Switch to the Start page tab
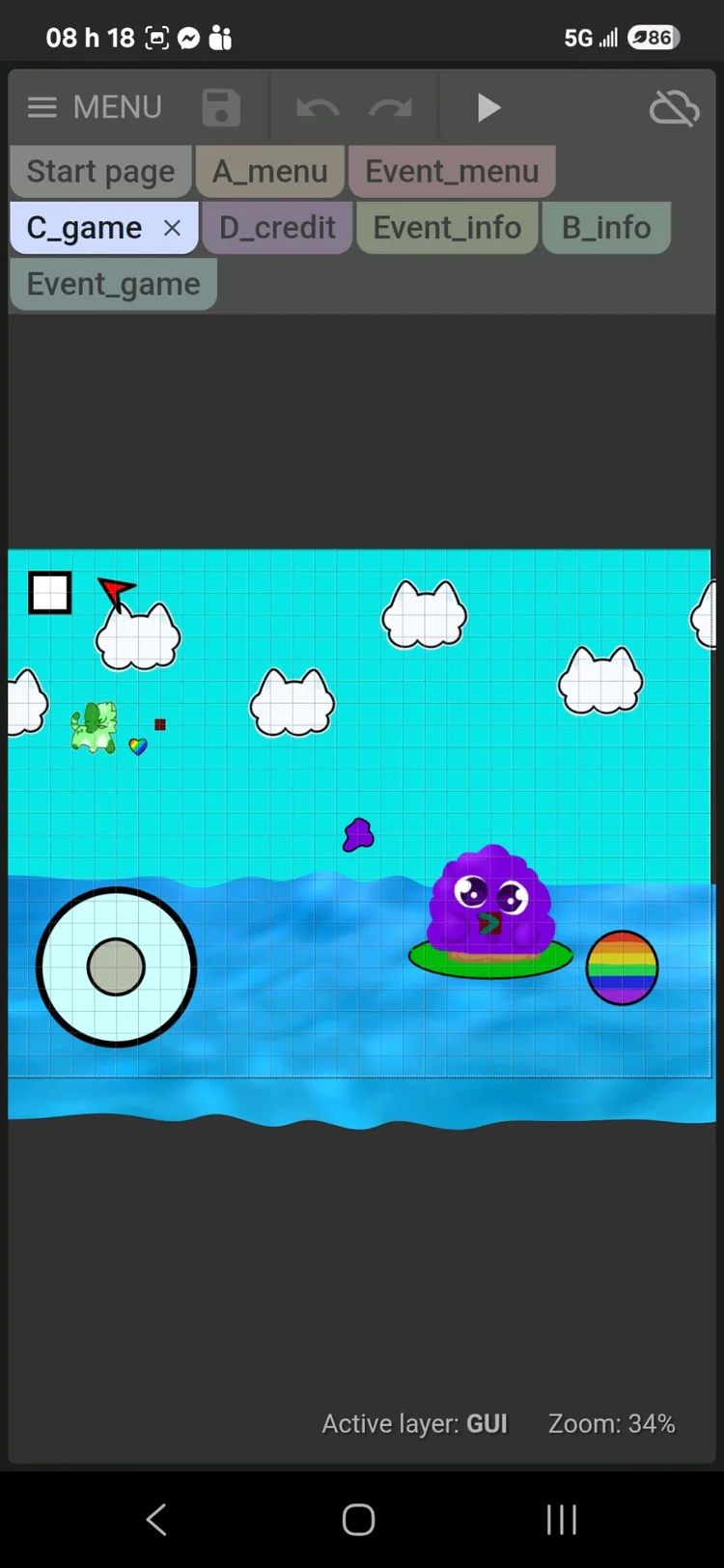Screen dimensions: 724x1568 click(100, 172)
